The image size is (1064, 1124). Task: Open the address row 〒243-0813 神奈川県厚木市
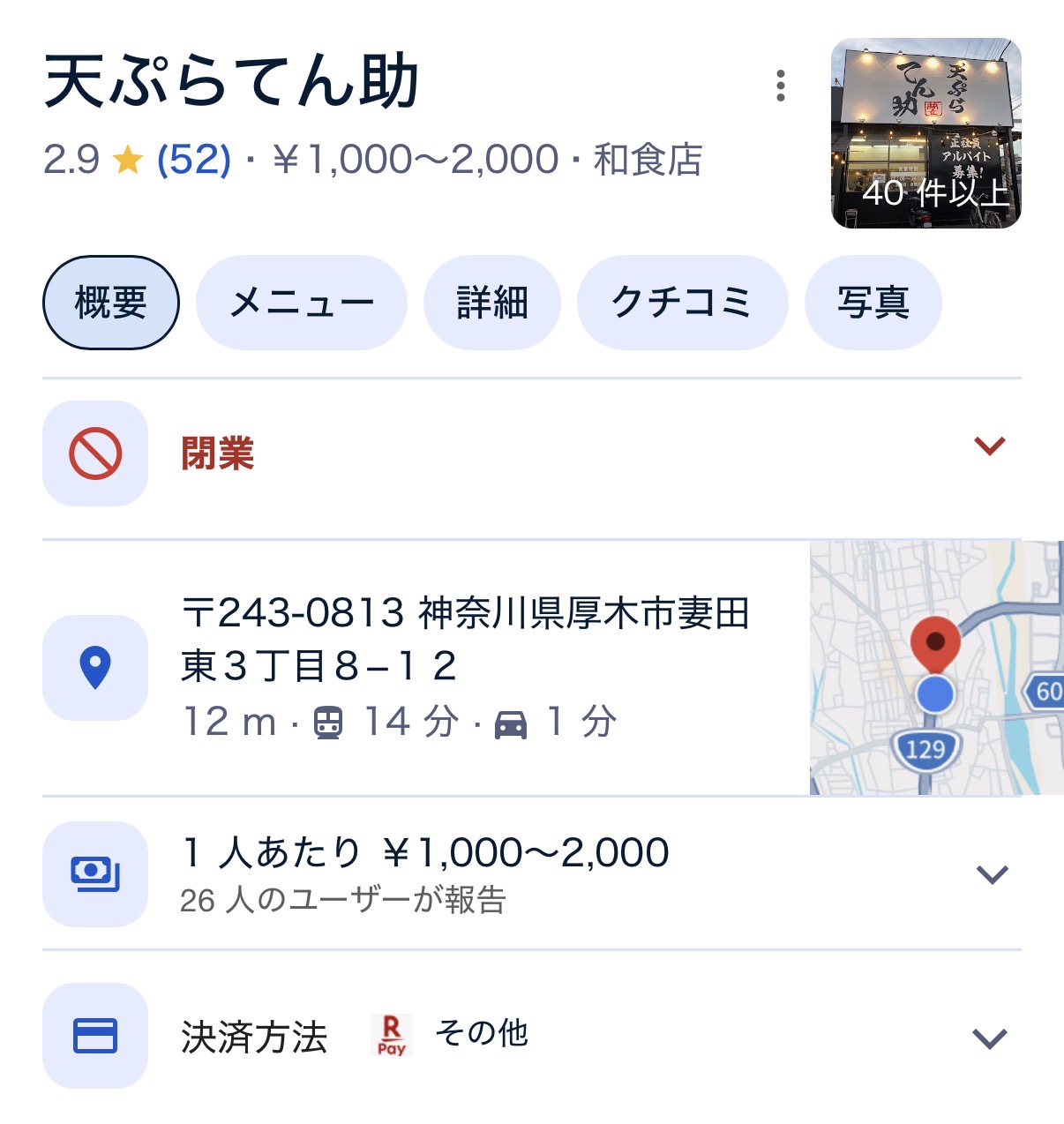(426, 667)
